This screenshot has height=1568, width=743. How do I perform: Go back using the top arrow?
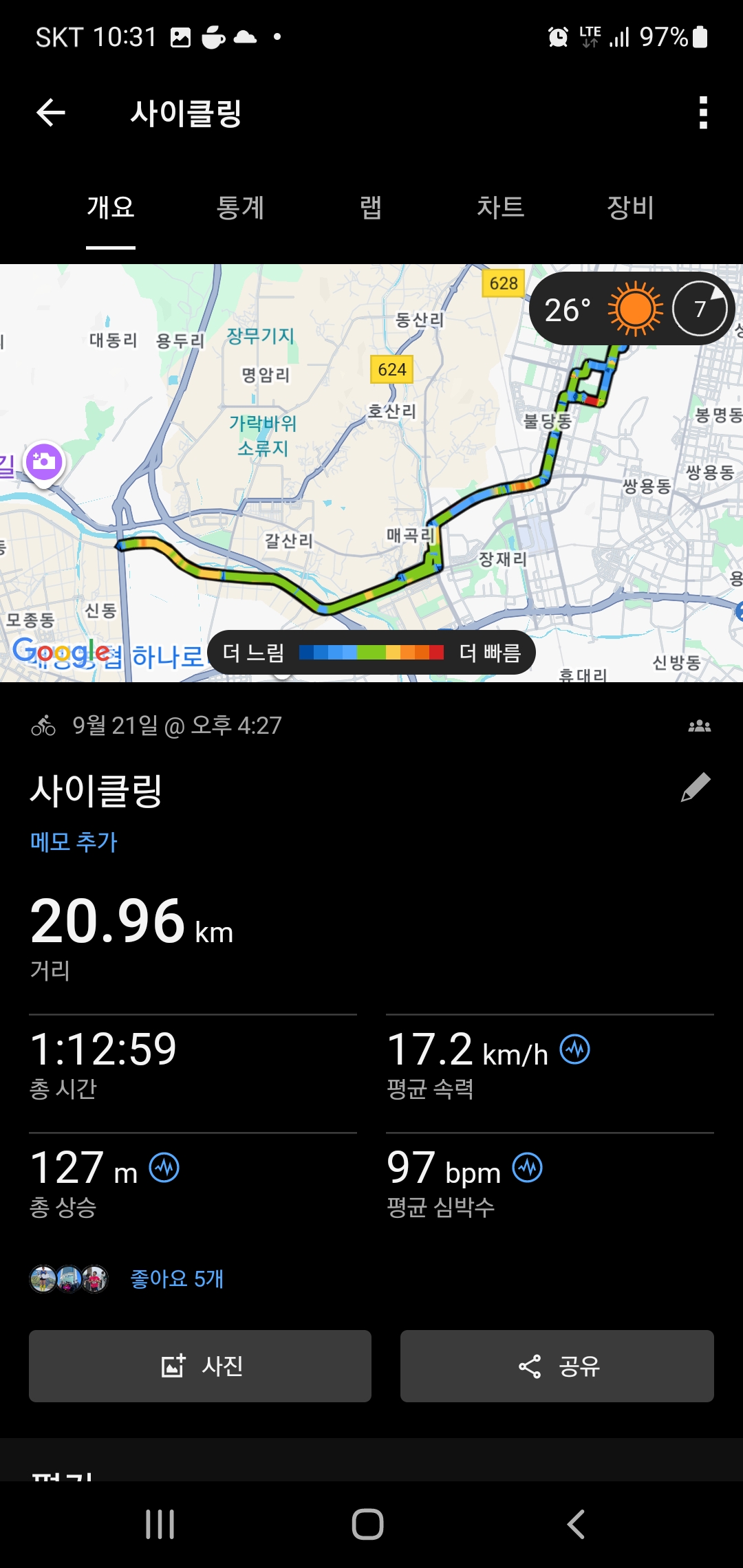(51, 113)
